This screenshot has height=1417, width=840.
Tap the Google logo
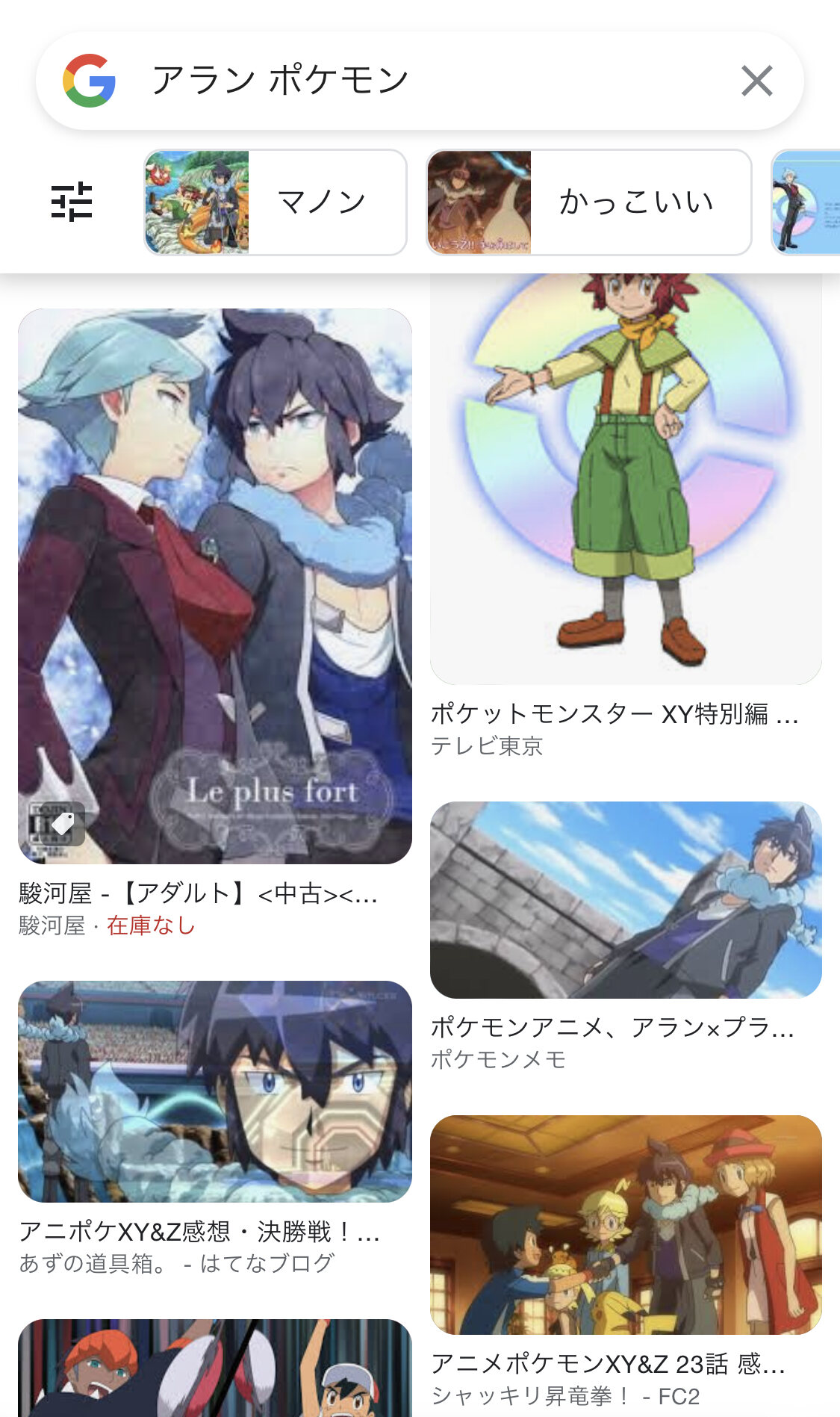click(89, 81)
